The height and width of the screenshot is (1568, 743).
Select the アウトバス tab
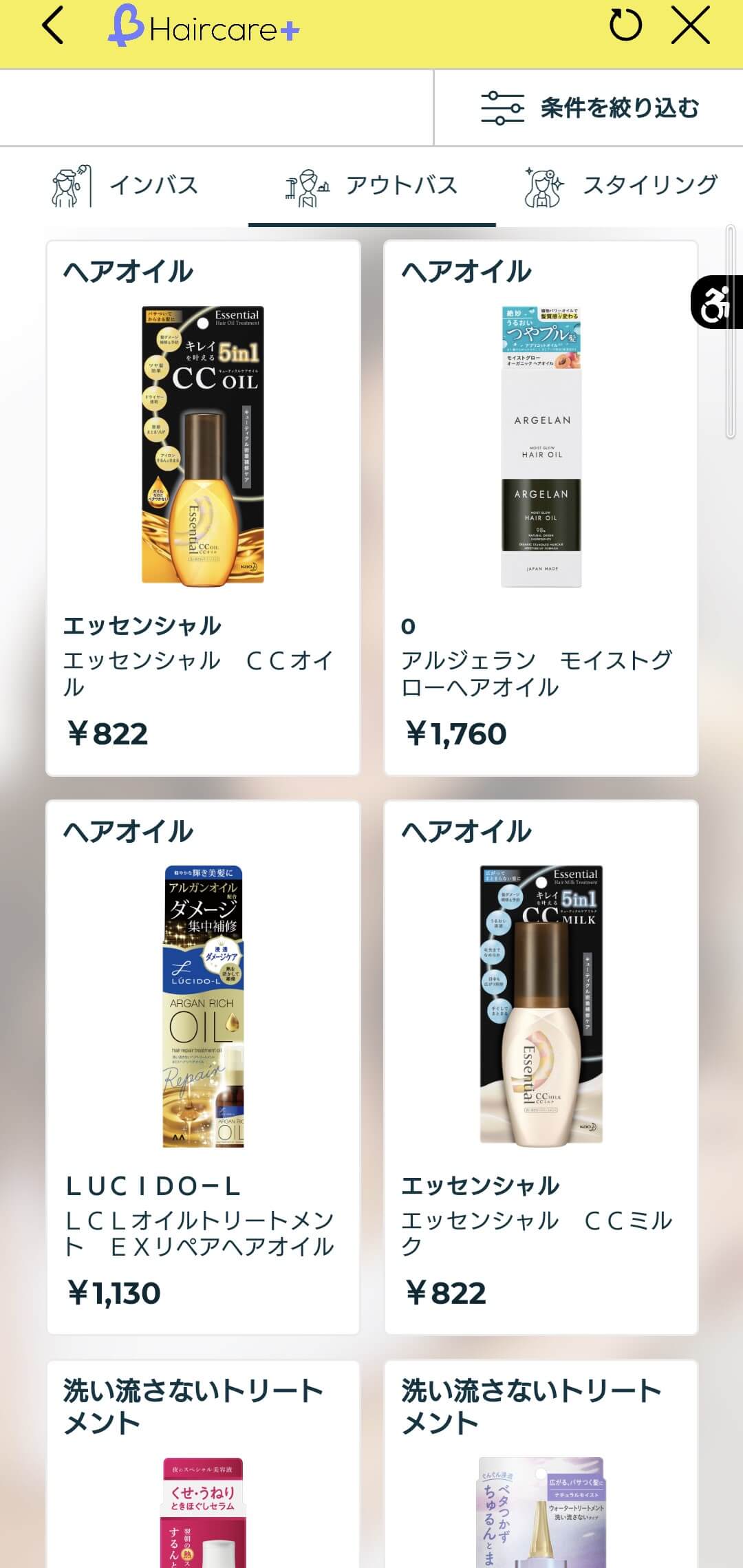(x=372, y=186)
